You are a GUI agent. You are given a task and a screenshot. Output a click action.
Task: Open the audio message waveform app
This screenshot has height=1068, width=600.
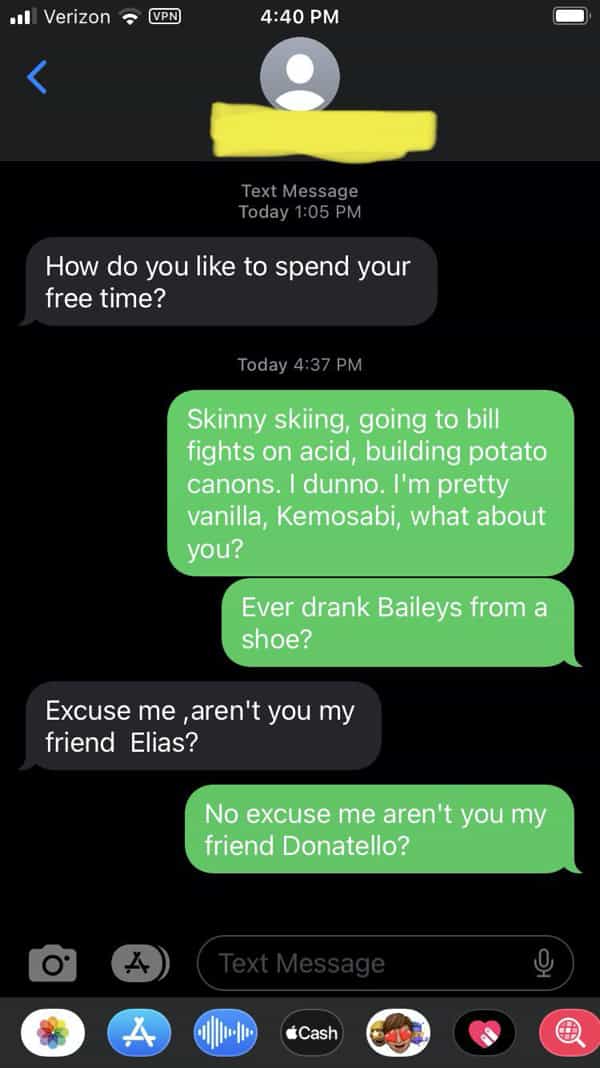(x=225, y=1032)
